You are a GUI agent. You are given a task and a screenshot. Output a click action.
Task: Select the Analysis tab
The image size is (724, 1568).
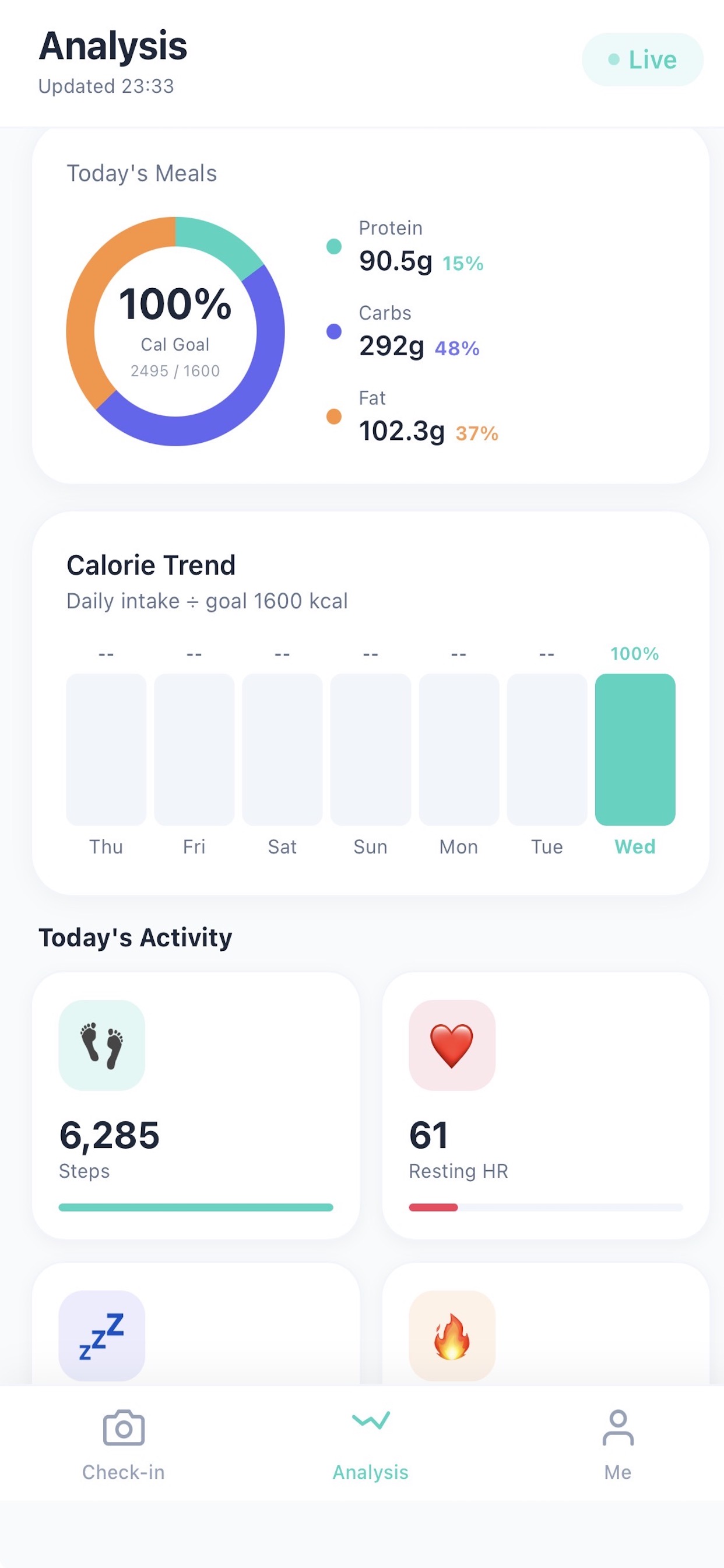pos(371,1445)
